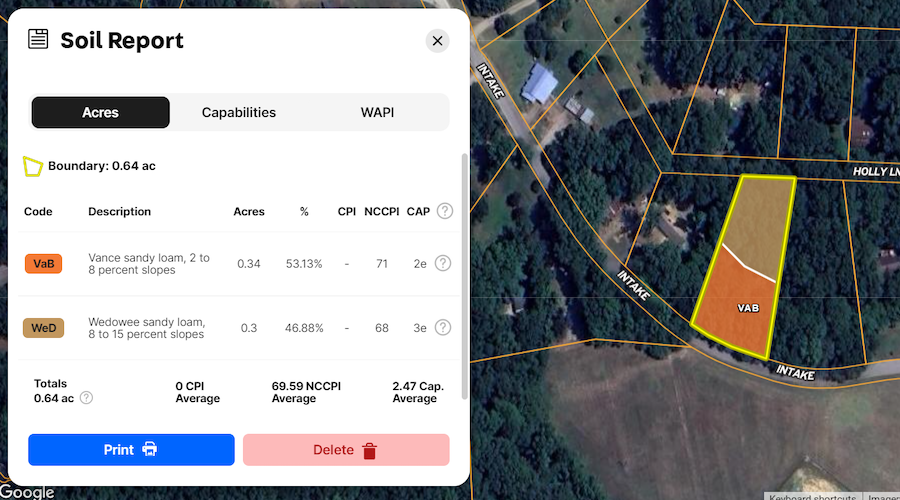Switch to the Capabilities tab
Screen dimensions: 900x500
239,113
